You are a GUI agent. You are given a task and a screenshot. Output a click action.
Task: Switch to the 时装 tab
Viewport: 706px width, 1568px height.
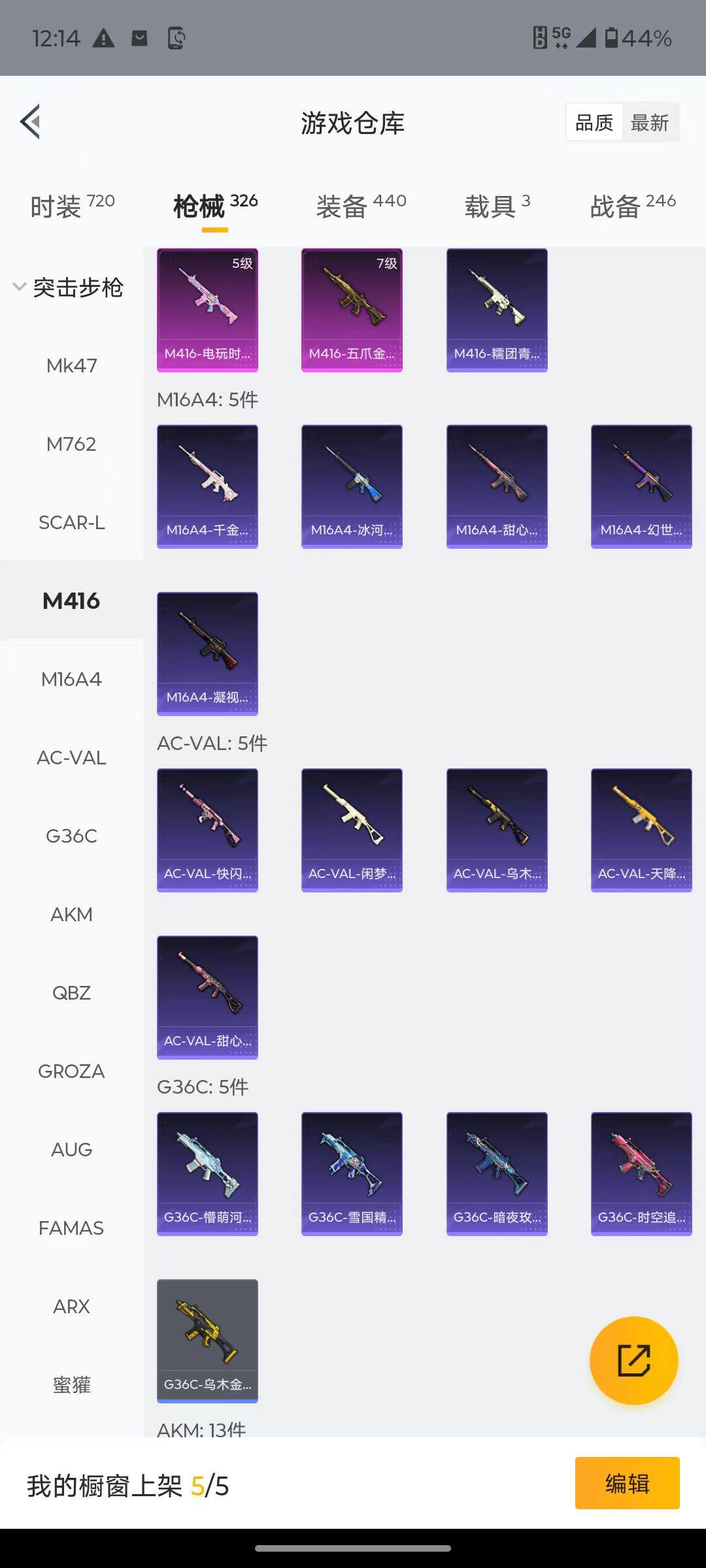tap(72, 206)
